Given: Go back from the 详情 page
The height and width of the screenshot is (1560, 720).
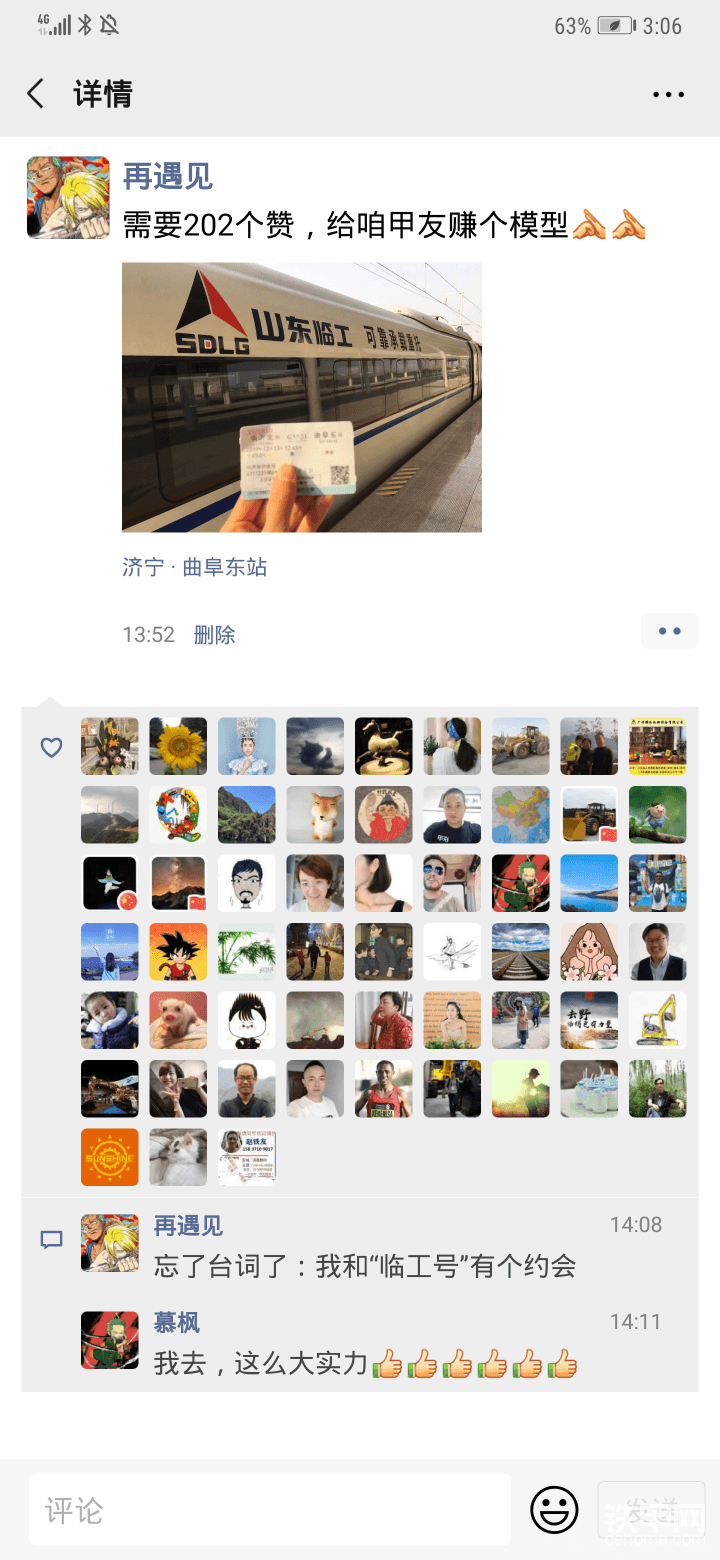Looking at the screenshot, I should coord(36,94).
